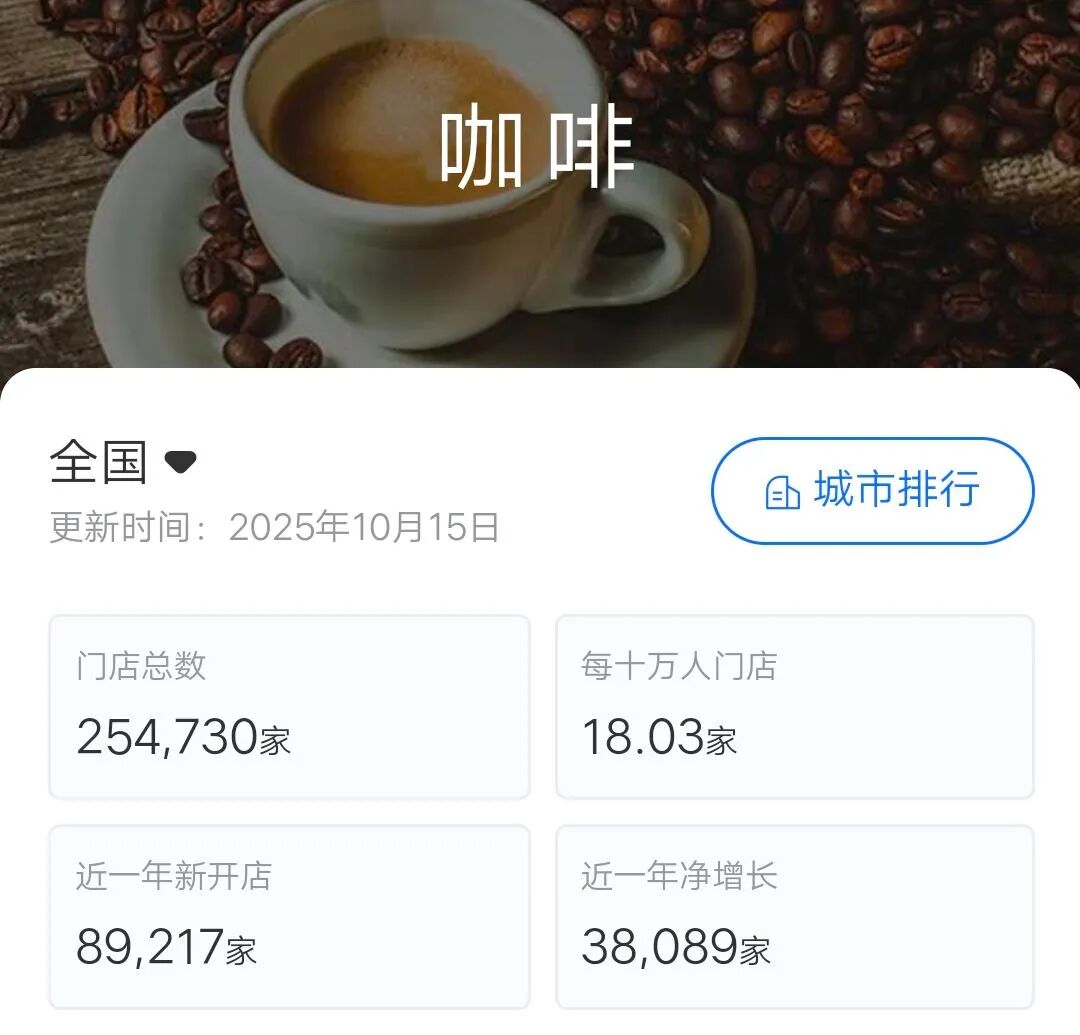Open the 全国 region dropdown
The width and height of the screenshot is (1080, 1035).
123,462
